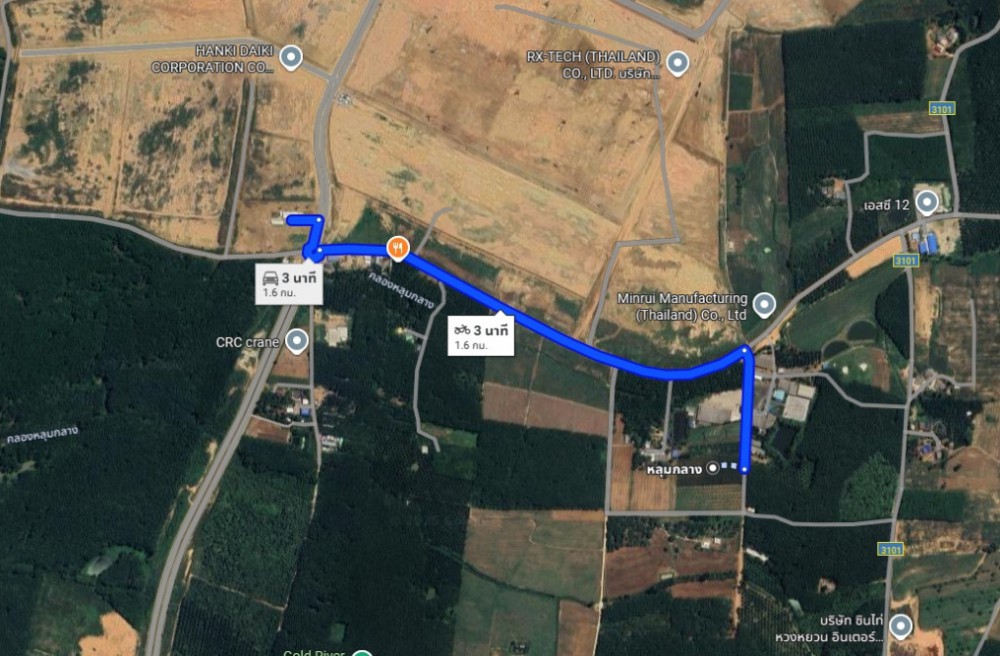Screen dimensions: 1000x656
Task: Open the HANKI DAIKI CORPORATION place pin
Action: tap(291, 58)
